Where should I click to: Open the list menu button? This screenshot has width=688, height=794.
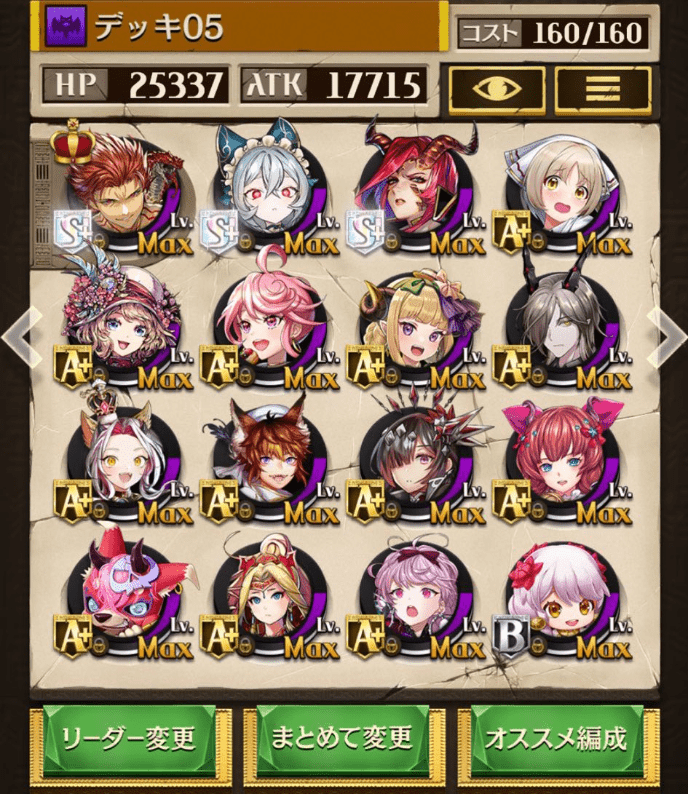(602, 89)
